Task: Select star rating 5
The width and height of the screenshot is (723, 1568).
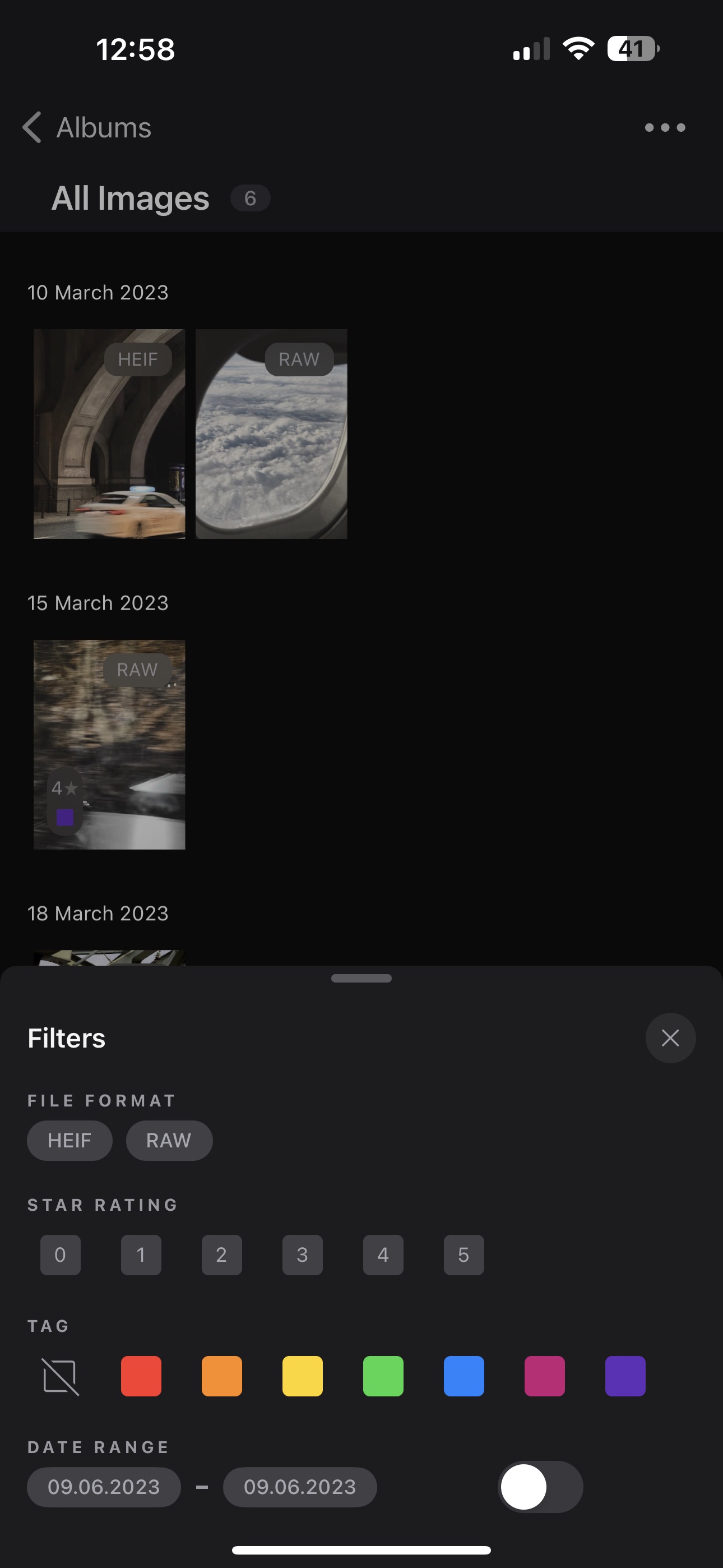Action: [463, 1255]
